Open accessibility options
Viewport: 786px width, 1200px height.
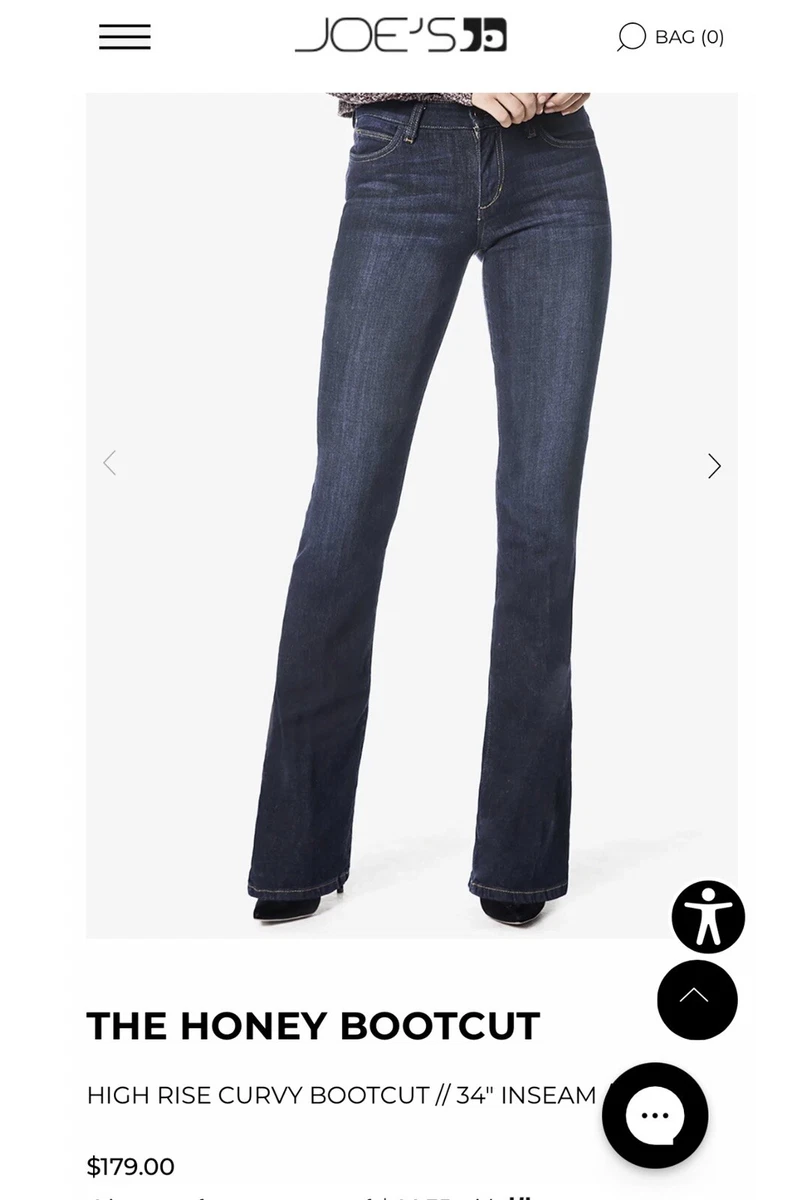708,916
